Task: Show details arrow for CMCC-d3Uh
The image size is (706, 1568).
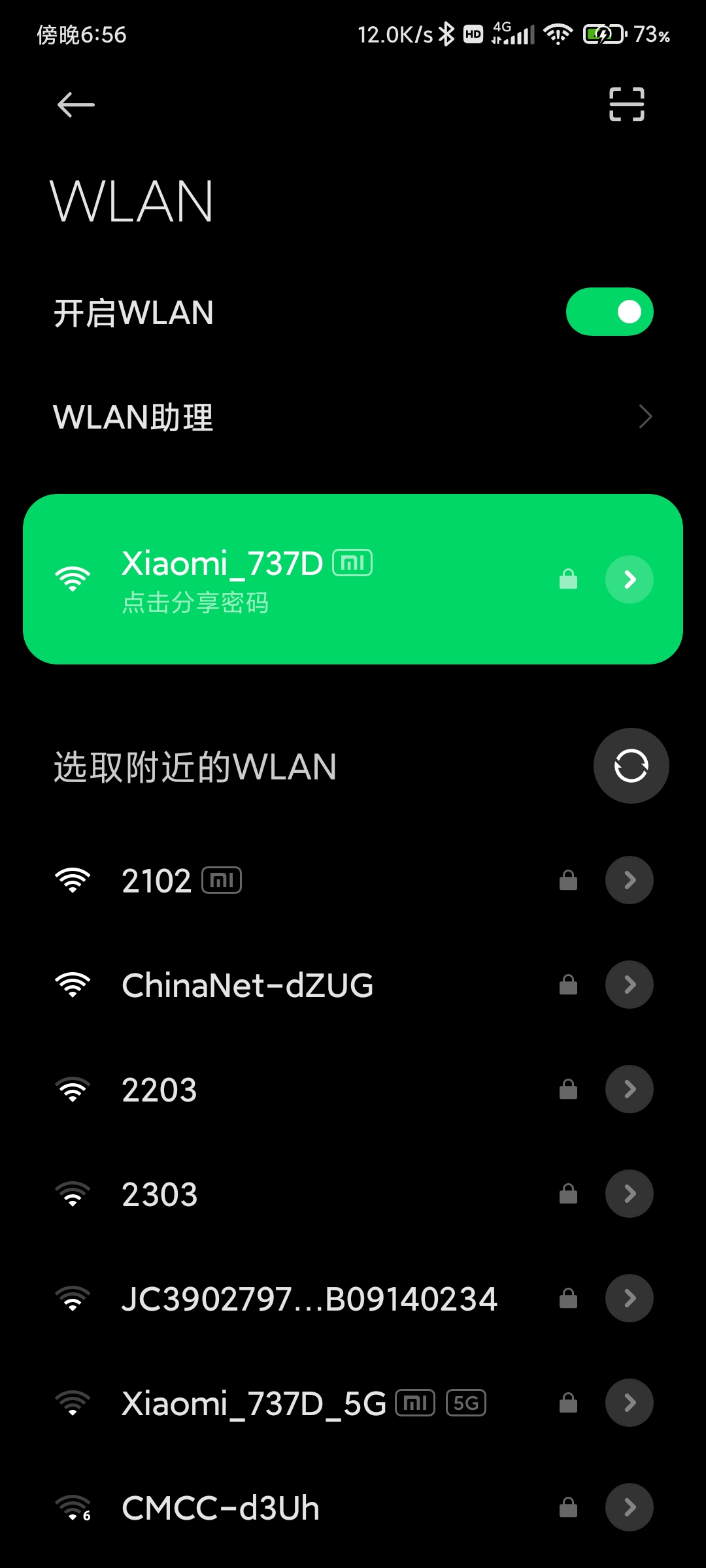Action: pyautogui.click(x=629, y=1508)
